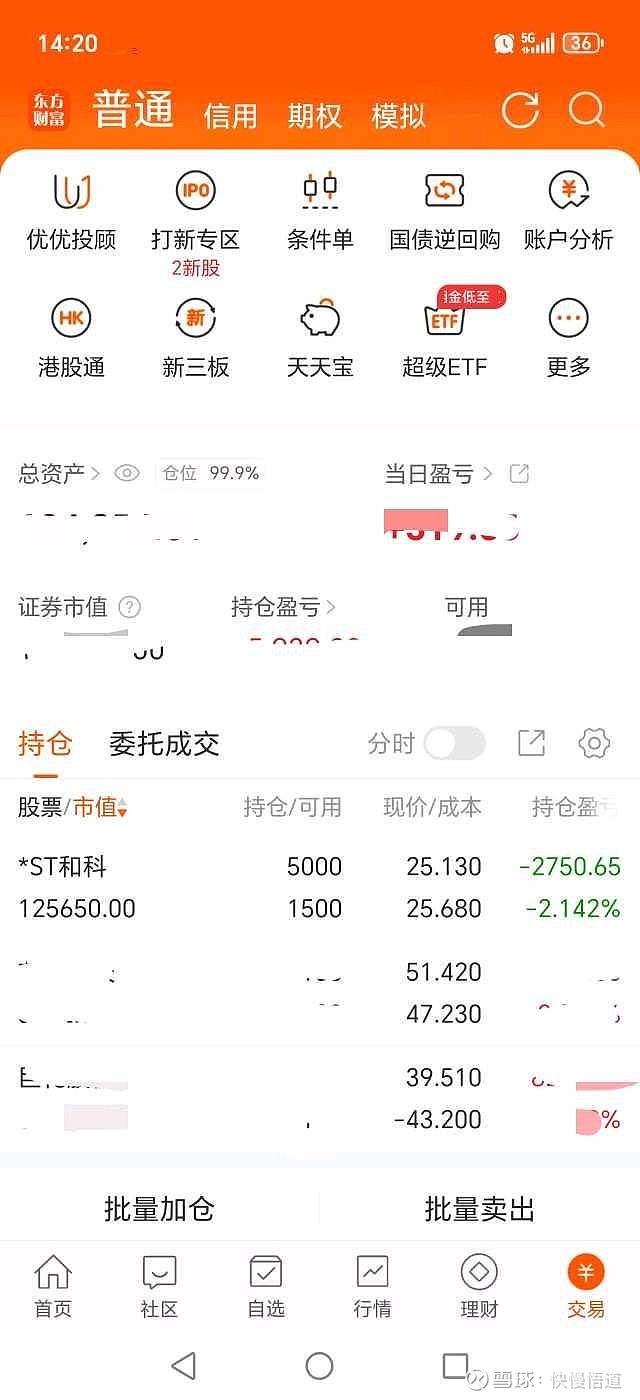The image size is (640, 1400).
Task: Hide total assets with the eye icon
Action: coord(127,473)
